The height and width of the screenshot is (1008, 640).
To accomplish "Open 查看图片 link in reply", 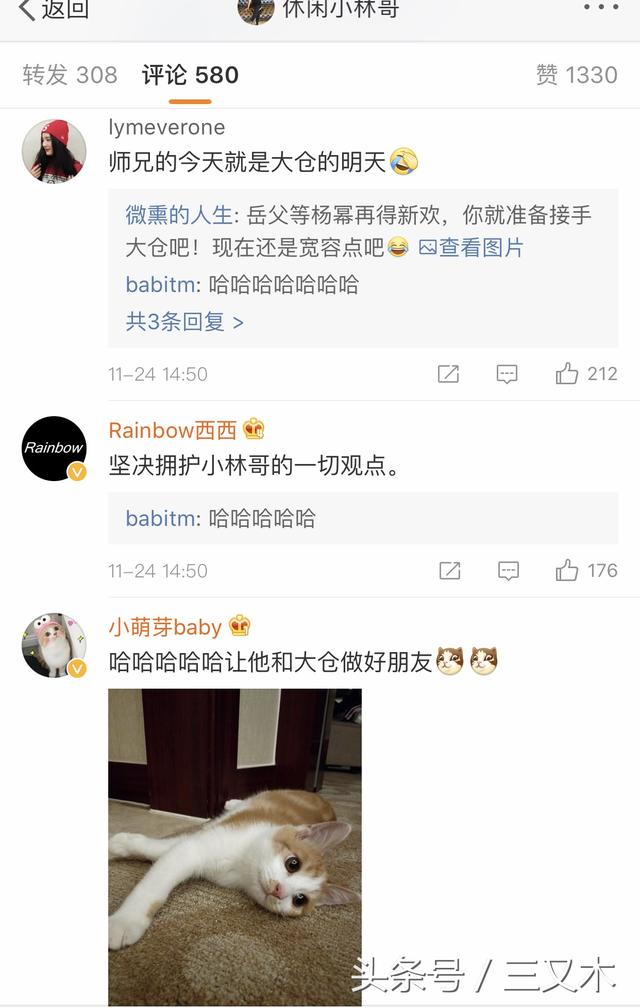I will (x=471, y=247).
